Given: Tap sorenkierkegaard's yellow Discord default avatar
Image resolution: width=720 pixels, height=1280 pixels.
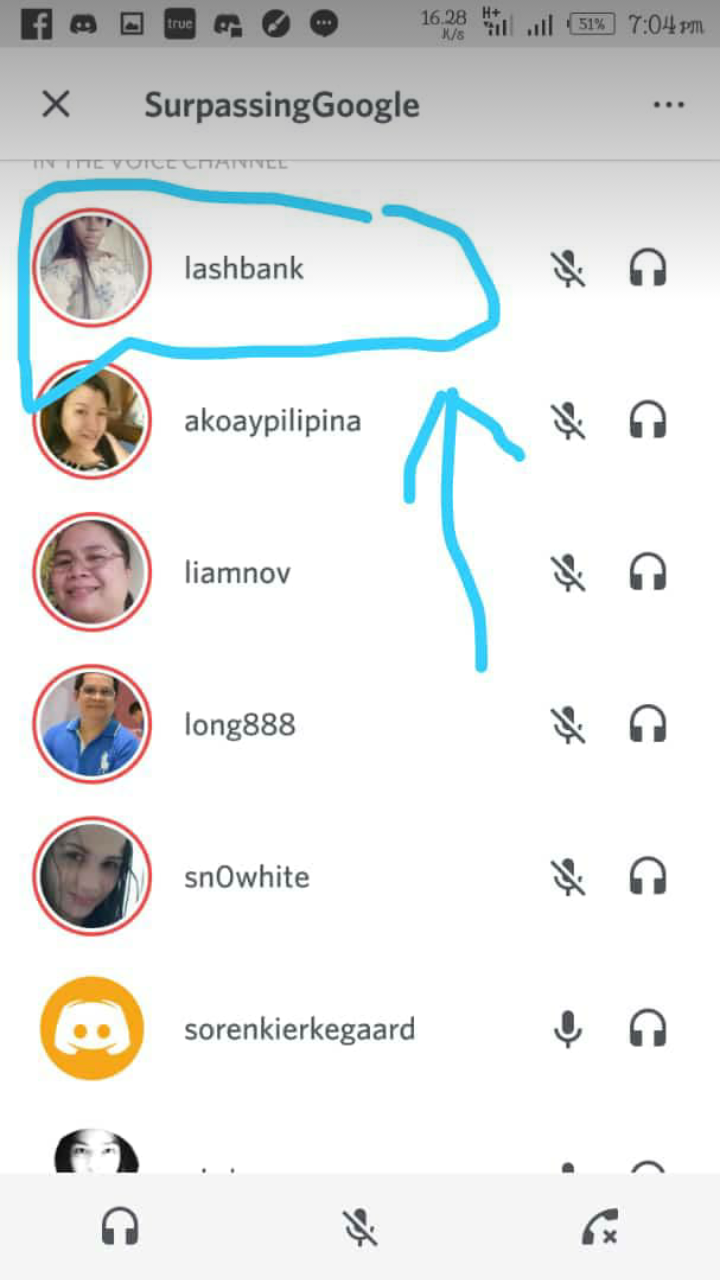Looking at the screenshot, I should click(92, 1028).
